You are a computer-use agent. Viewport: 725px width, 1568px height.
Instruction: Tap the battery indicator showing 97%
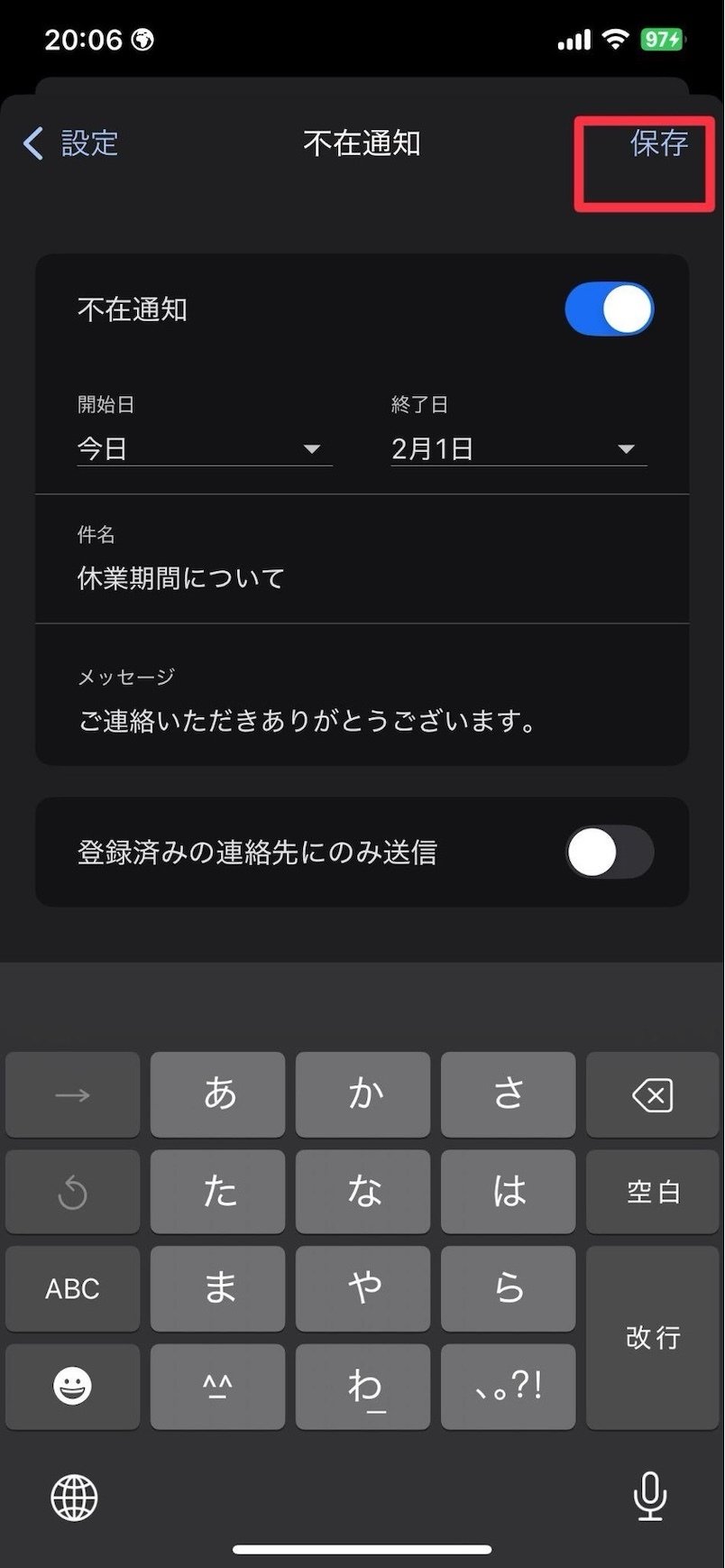pos(677,38)
